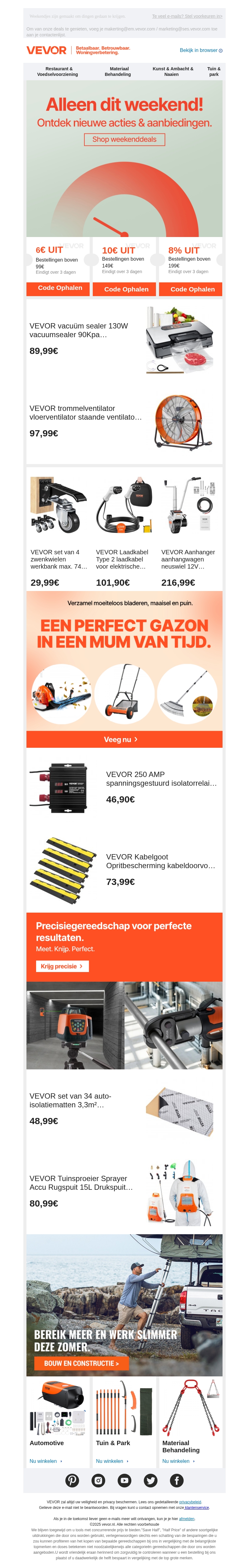Screen dimensions: 249x1568
Task: Claim the 8% UIT coupon code
Action: tap(192, 289)
